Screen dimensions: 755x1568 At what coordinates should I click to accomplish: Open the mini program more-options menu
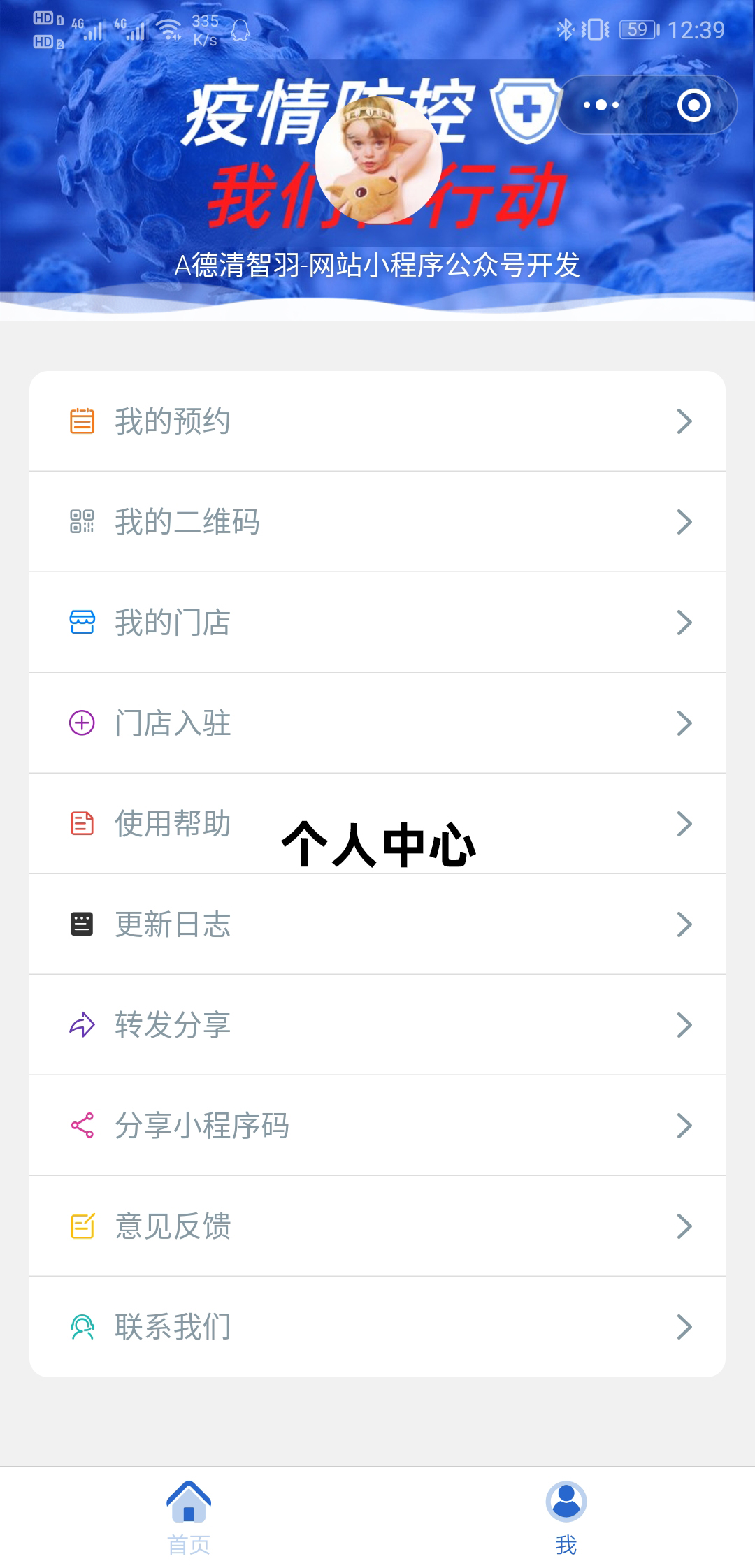[601, 106]
